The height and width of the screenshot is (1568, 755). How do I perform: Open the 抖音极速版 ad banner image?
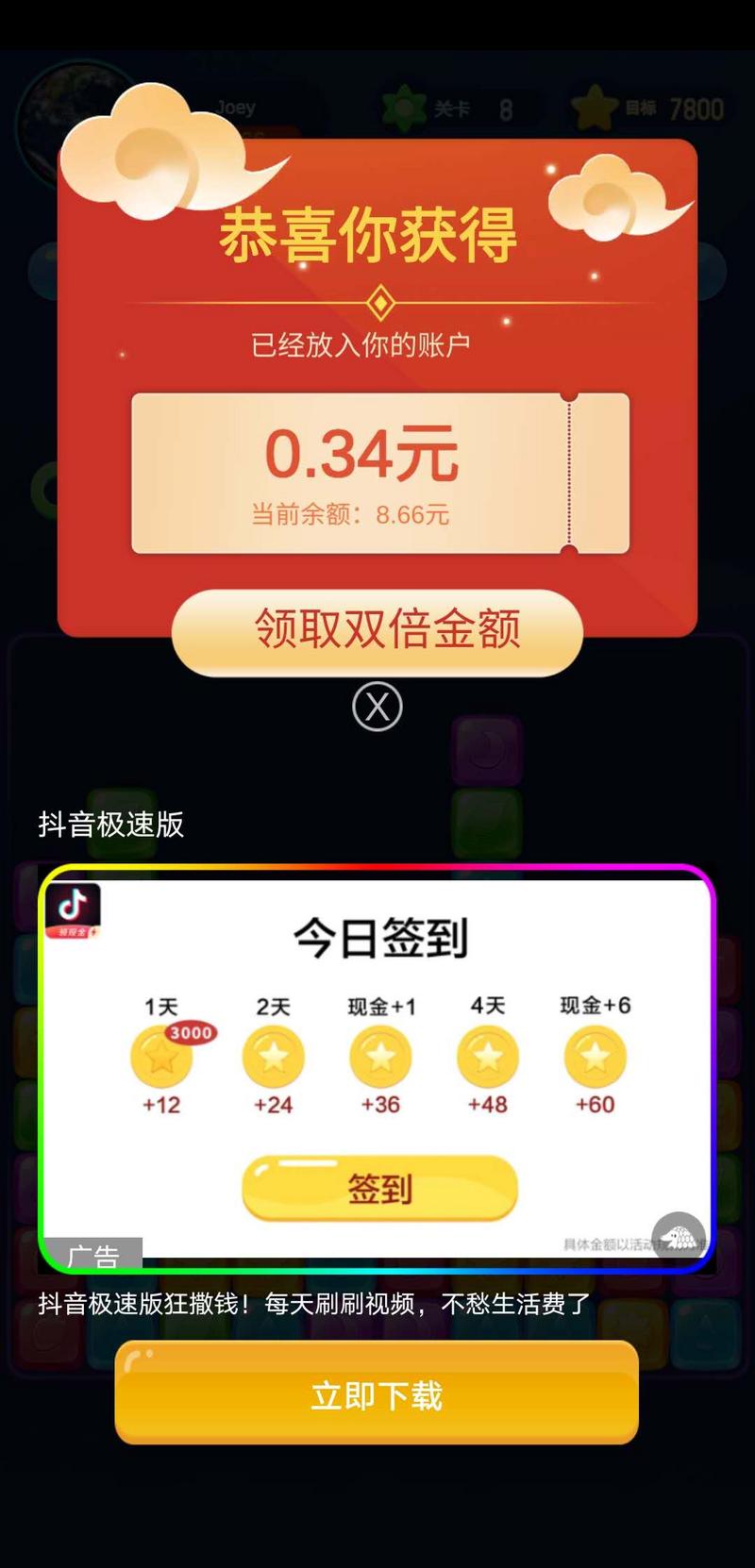point(377,1066)
